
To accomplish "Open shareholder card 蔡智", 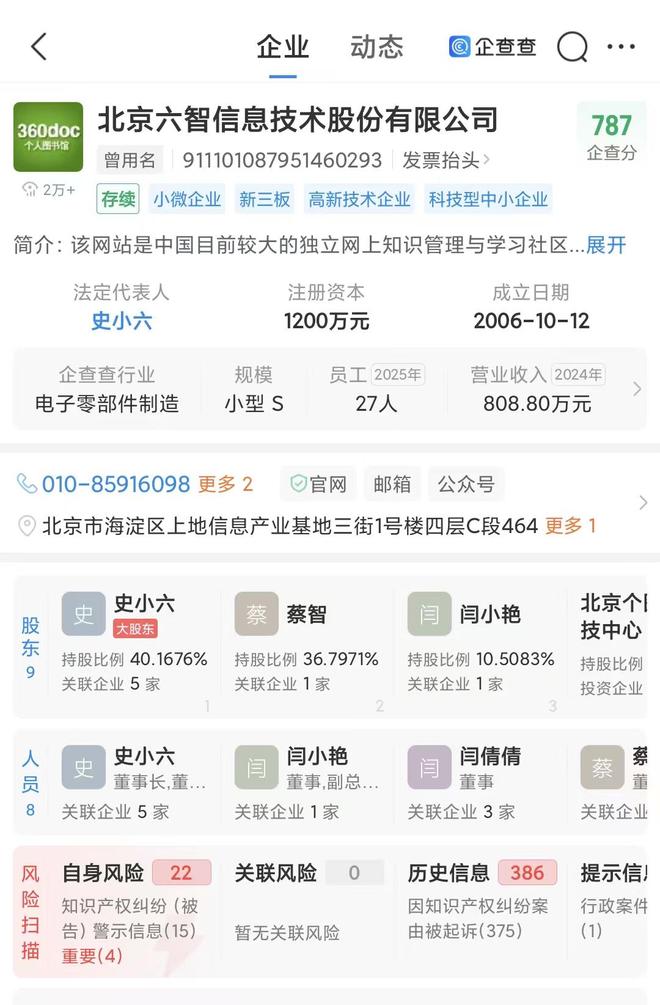I will point(305,647).
